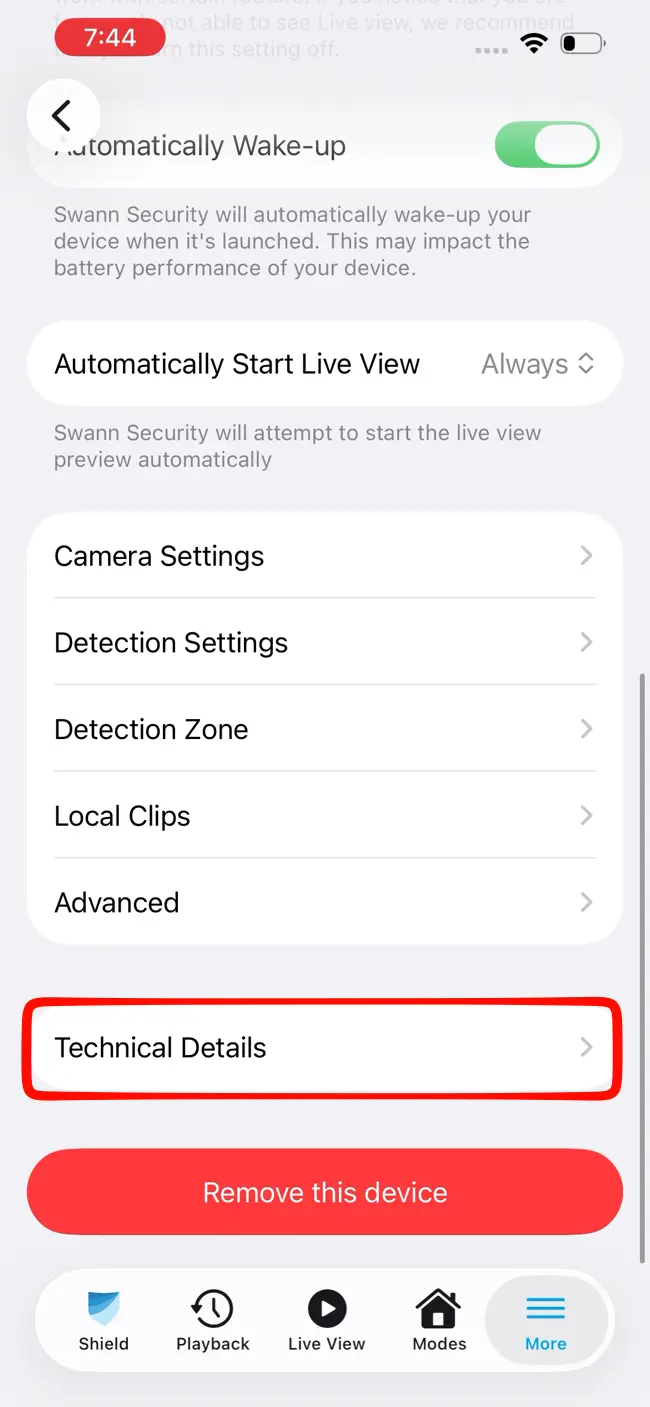Screen dimensions: 650x1407
Task: View Local Clips
Action: 325,816
